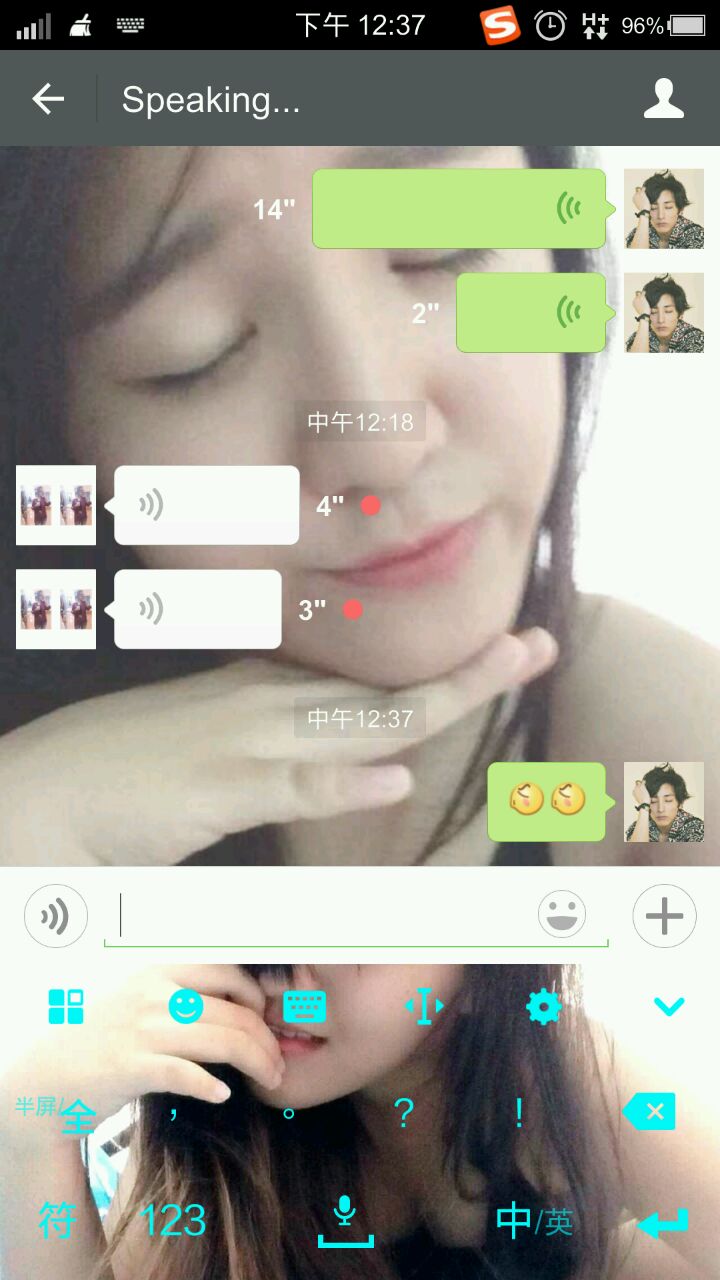Open the keyboard's smiley emoji panel

pyautogui.click(x=186, y=1006)
